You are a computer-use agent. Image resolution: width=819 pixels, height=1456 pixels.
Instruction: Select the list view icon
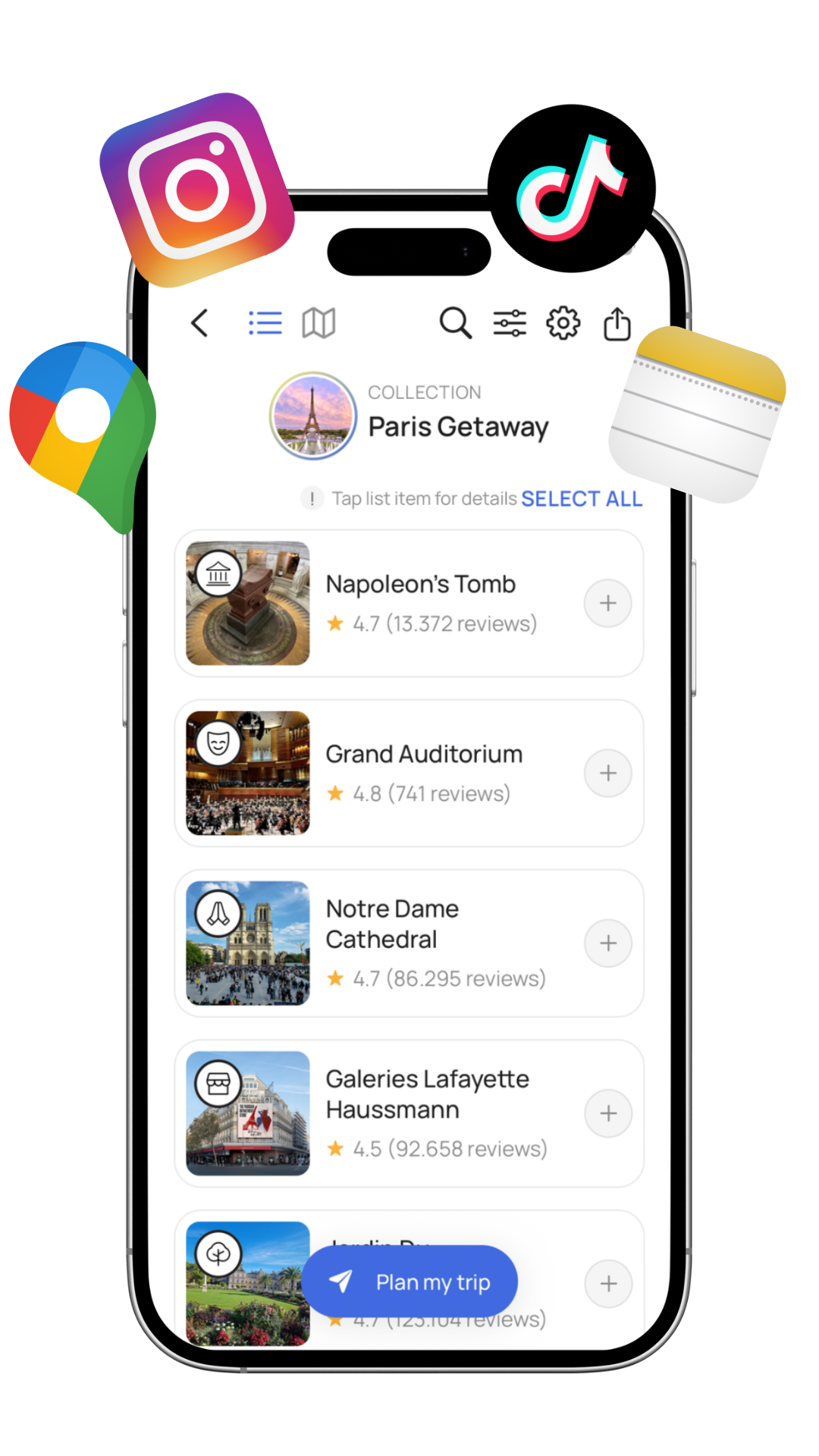coord(265,322)
